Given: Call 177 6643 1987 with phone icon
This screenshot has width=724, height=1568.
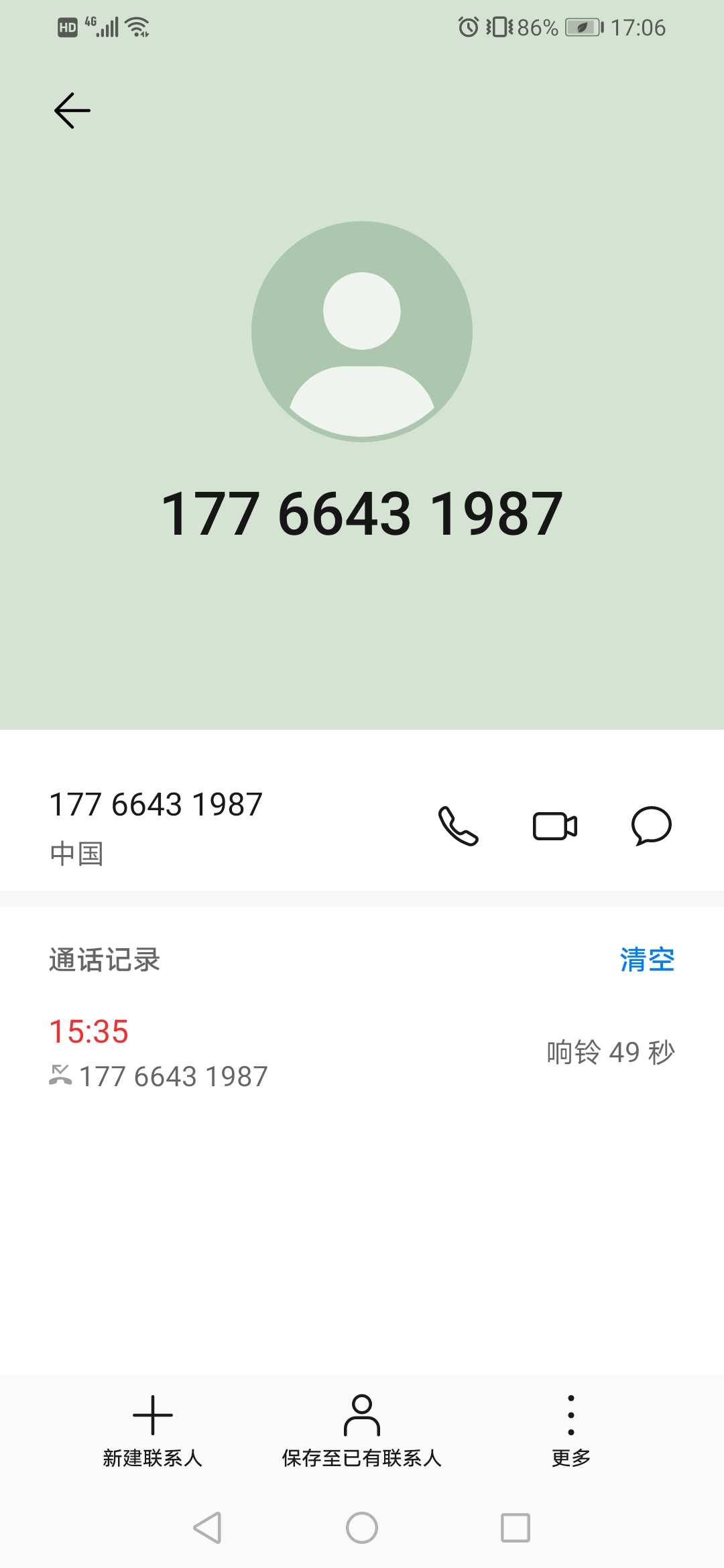Looking at the screenshot, I should click(x=459, y=826).
